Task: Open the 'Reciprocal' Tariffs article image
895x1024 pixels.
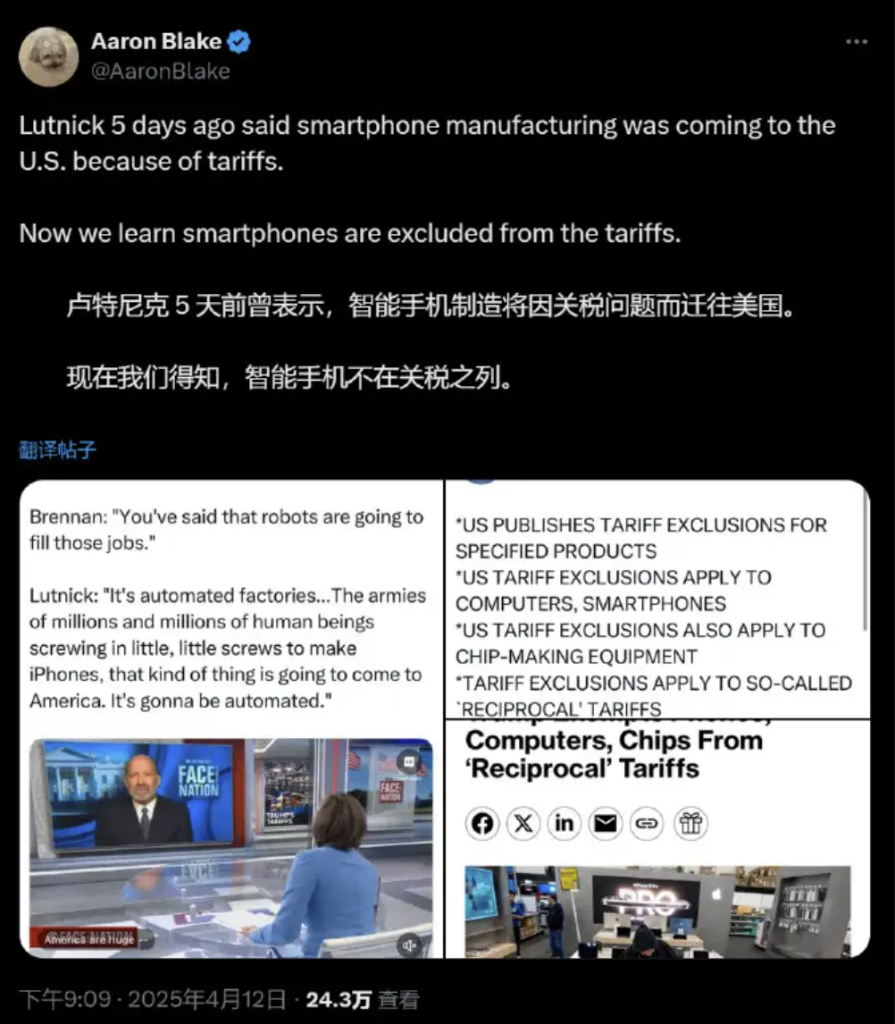Action: pos(656,838)
